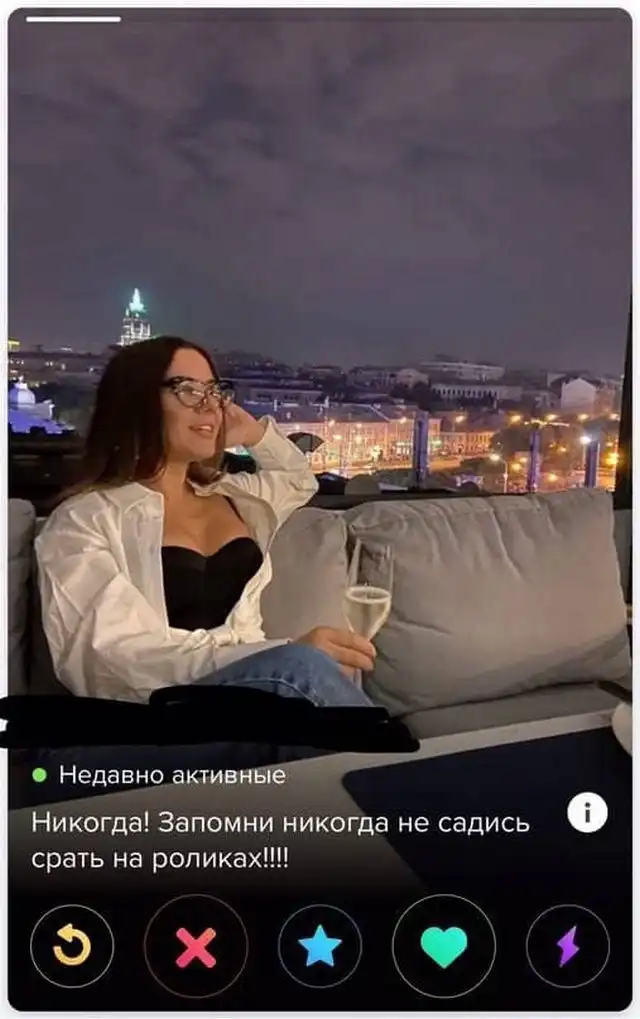Reject this profile with the red X
This screenshot has height=1019, width=640.
[x=196, y=946]
